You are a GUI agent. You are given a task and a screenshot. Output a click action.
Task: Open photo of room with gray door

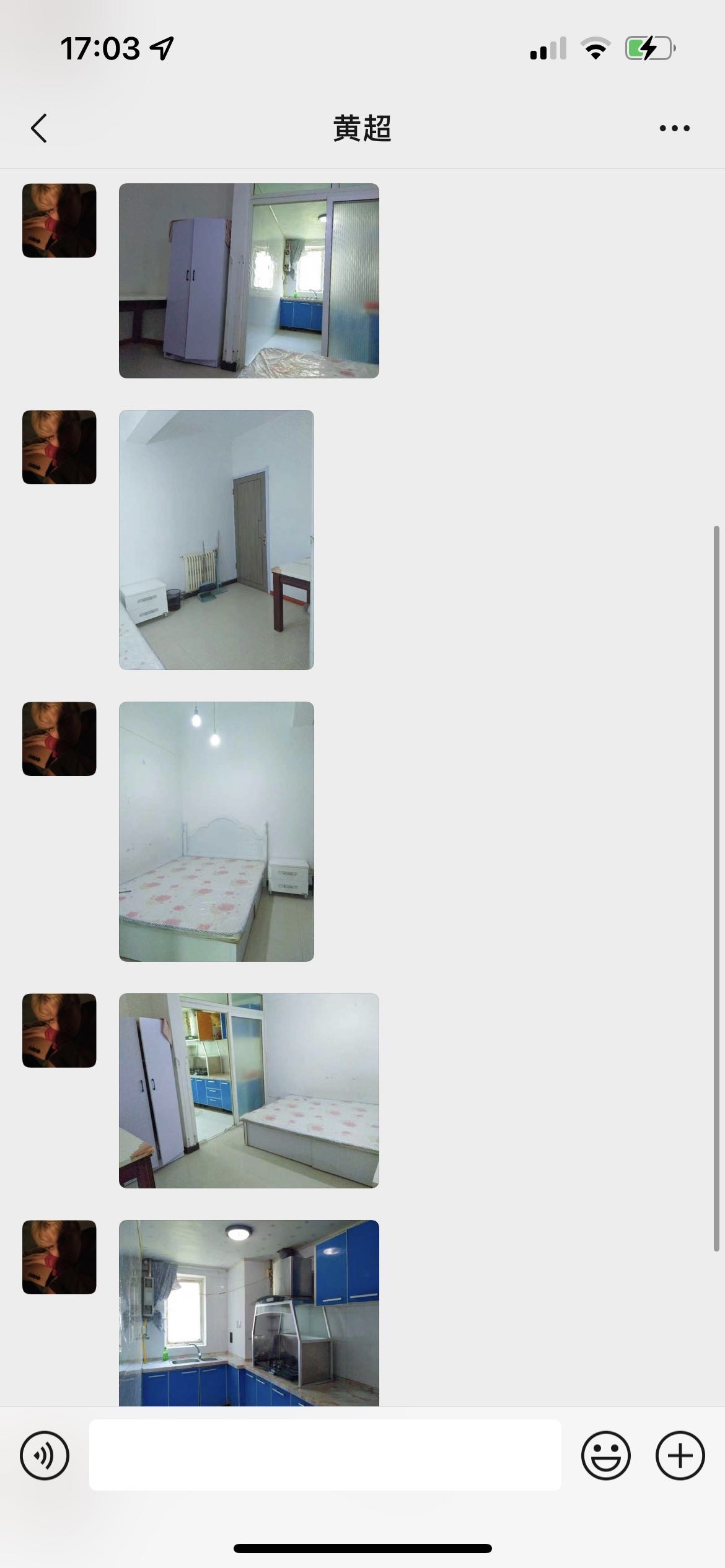tap(216, 539)
